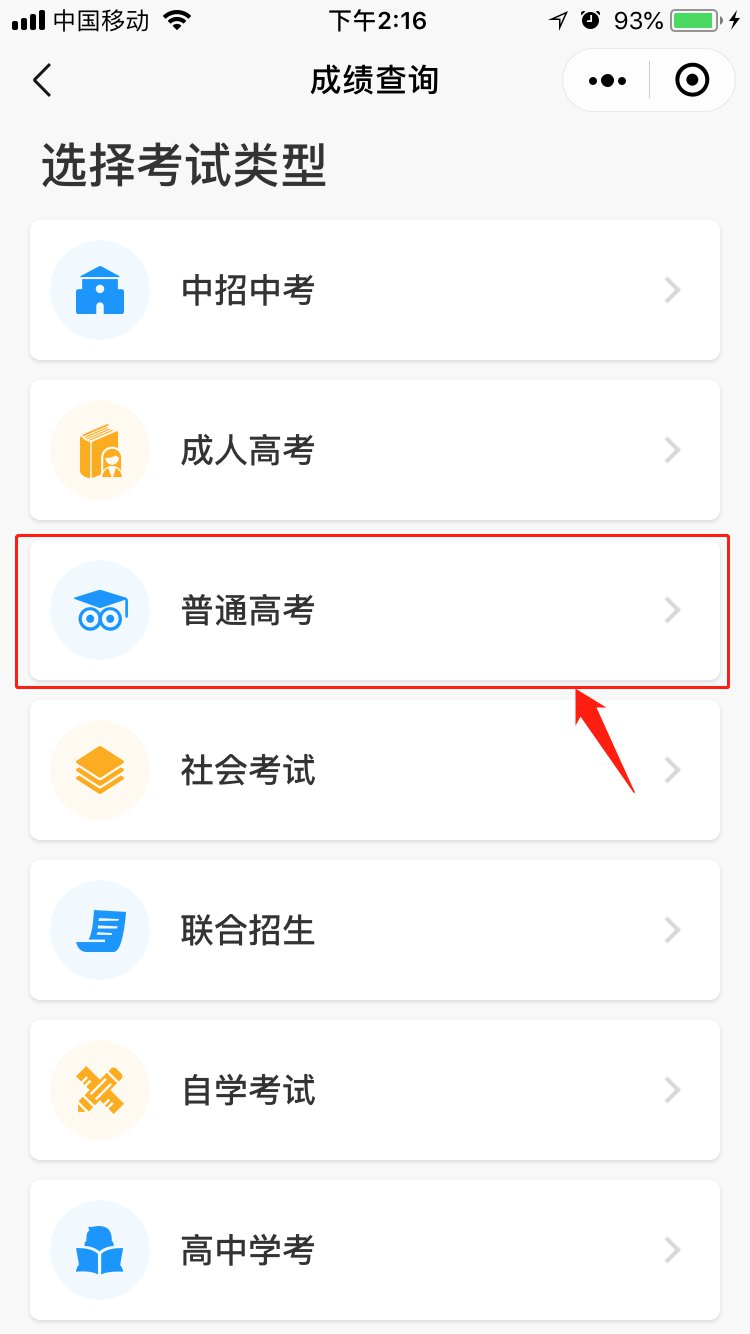
Task: Choose the 高中学考 option
Action: [375, 1250]
